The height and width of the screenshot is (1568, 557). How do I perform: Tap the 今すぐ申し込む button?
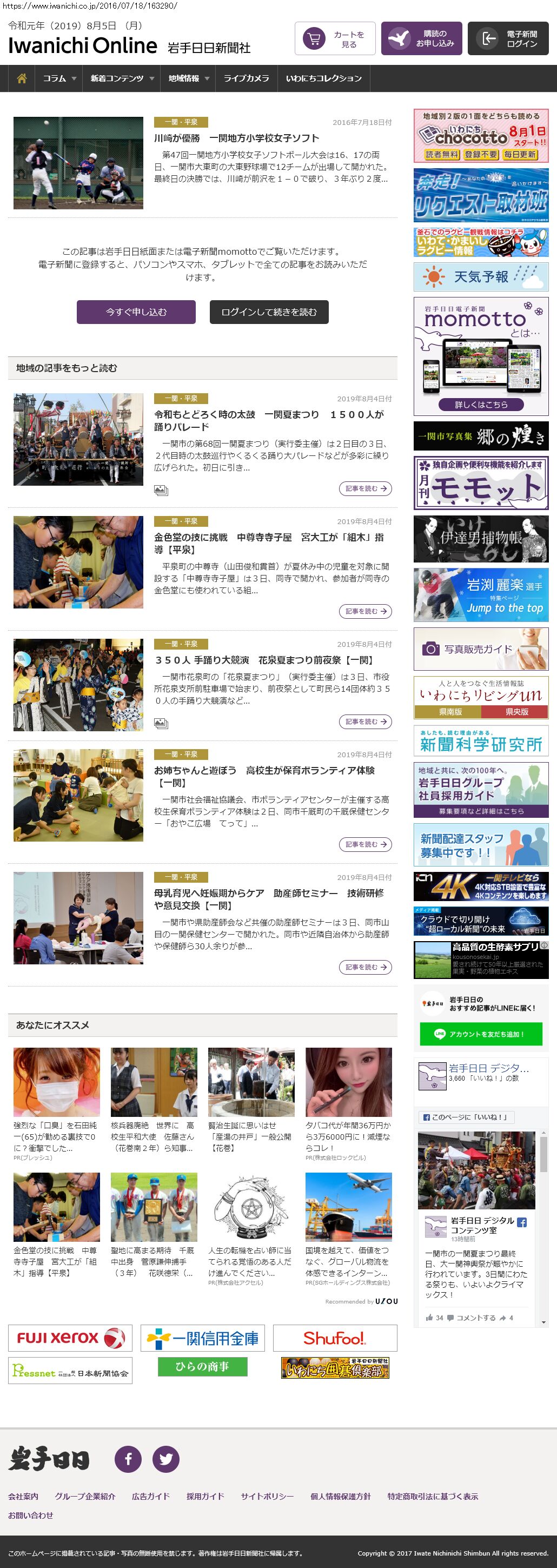[136, 312]
